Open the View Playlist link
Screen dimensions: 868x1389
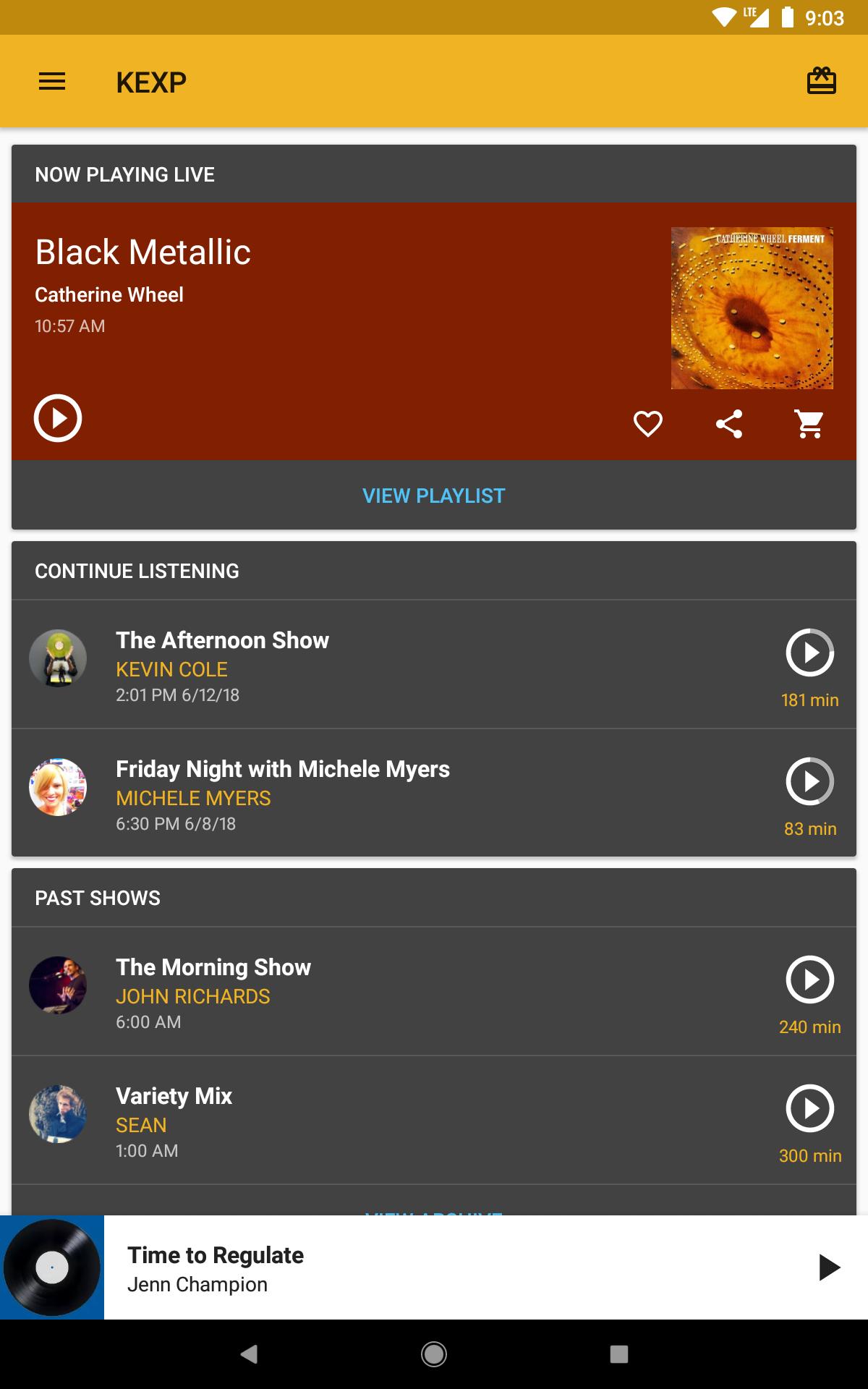[x=434, y=496]
